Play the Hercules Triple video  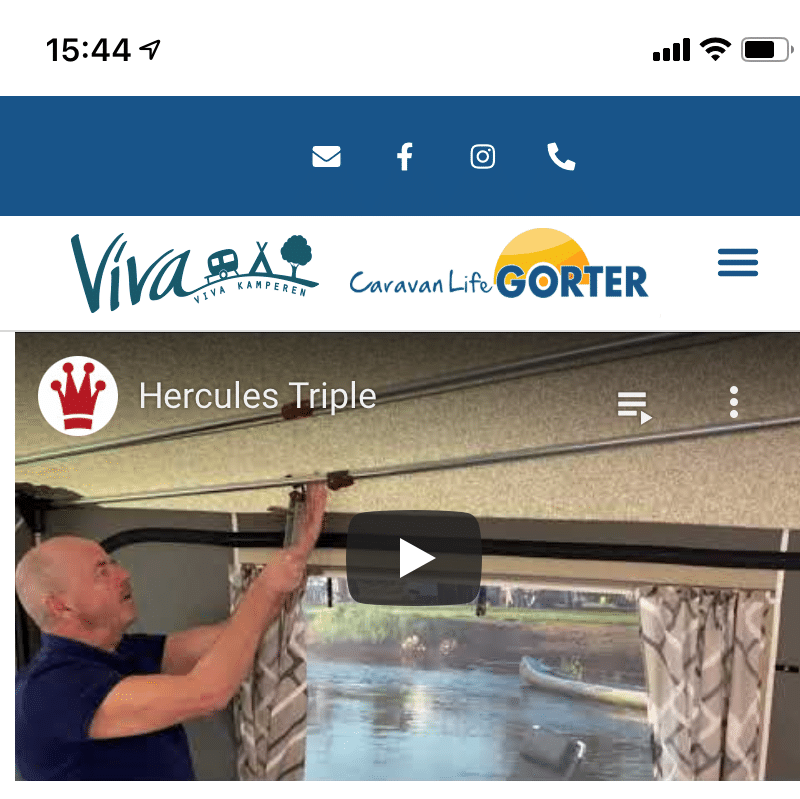click(414, 558)
